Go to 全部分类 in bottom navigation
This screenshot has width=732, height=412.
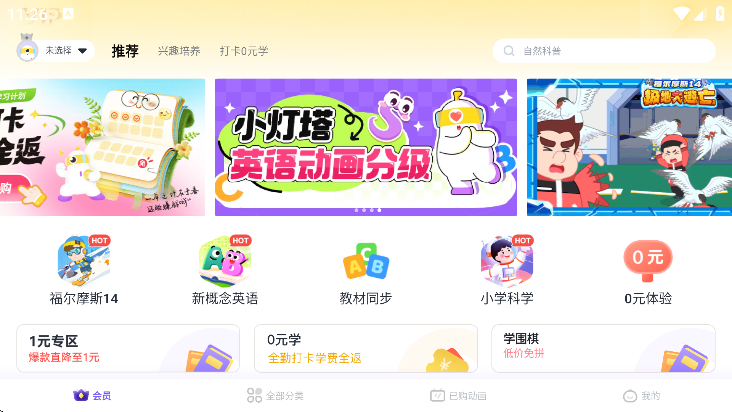[275, 395]
